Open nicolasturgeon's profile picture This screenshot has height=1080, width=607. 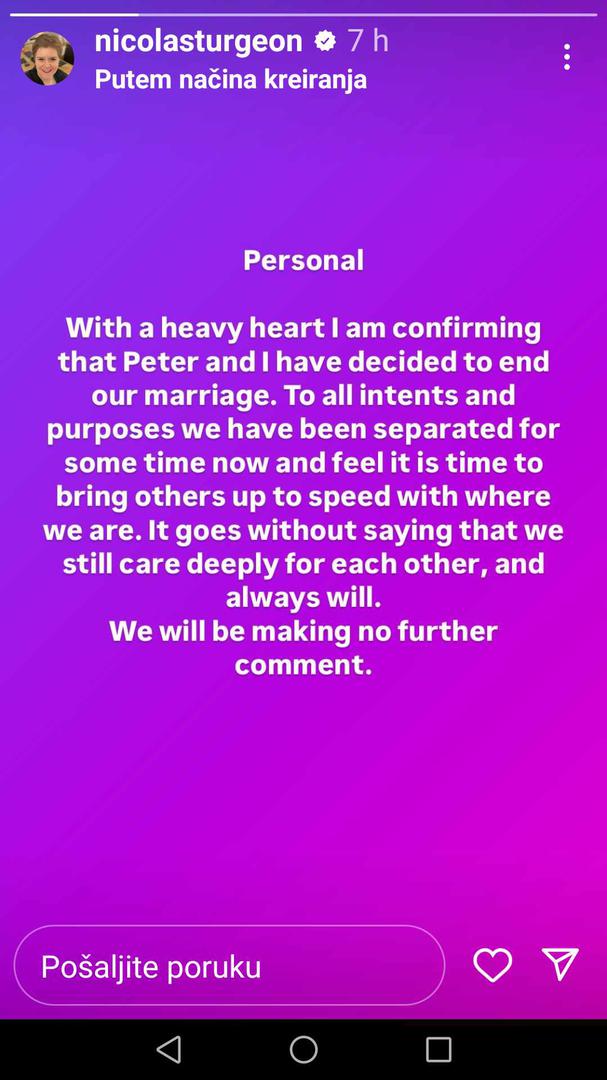coord(47,58)
